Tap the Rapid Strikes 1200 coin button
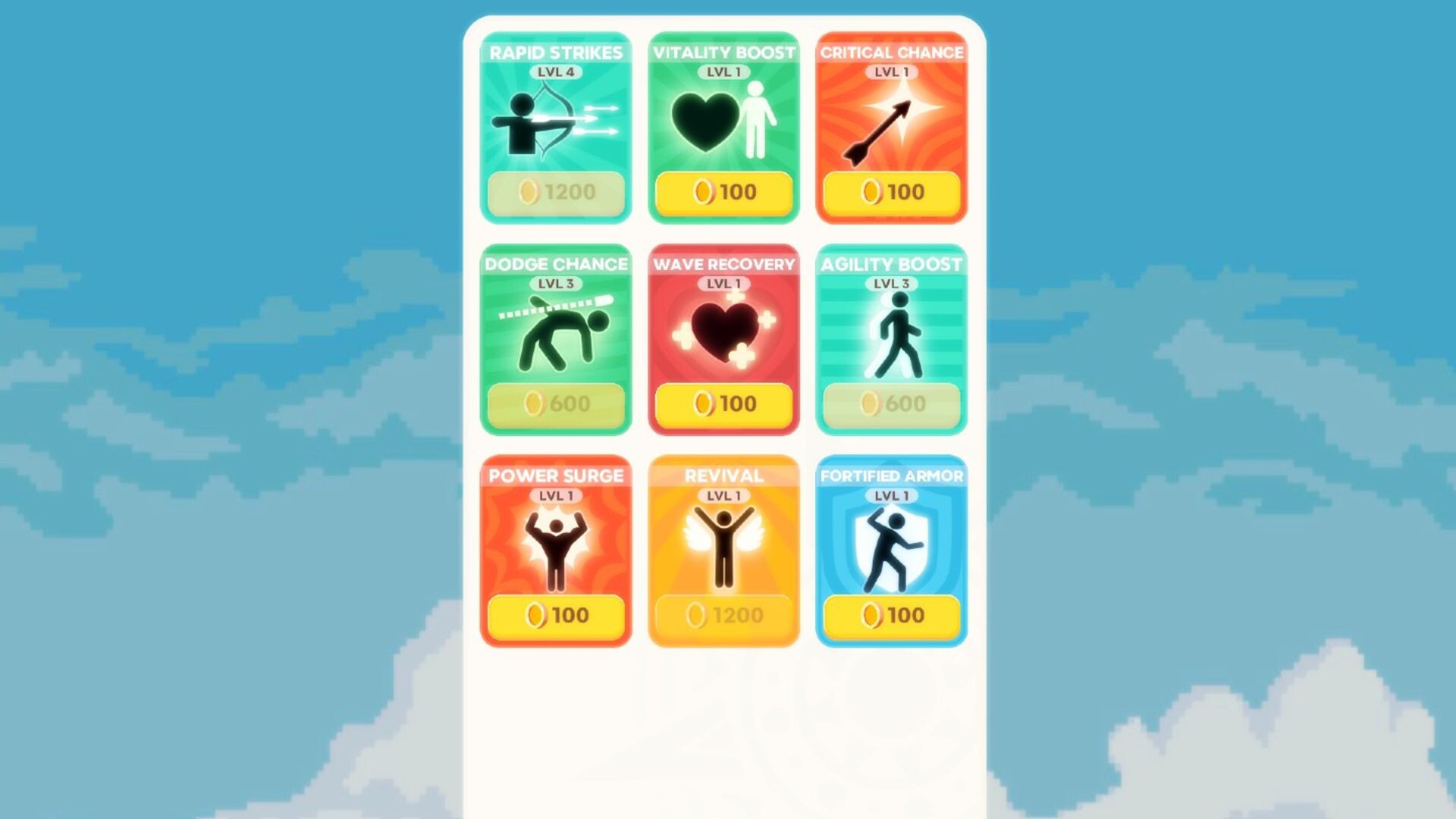1456x819 pixels. point(556,193)
